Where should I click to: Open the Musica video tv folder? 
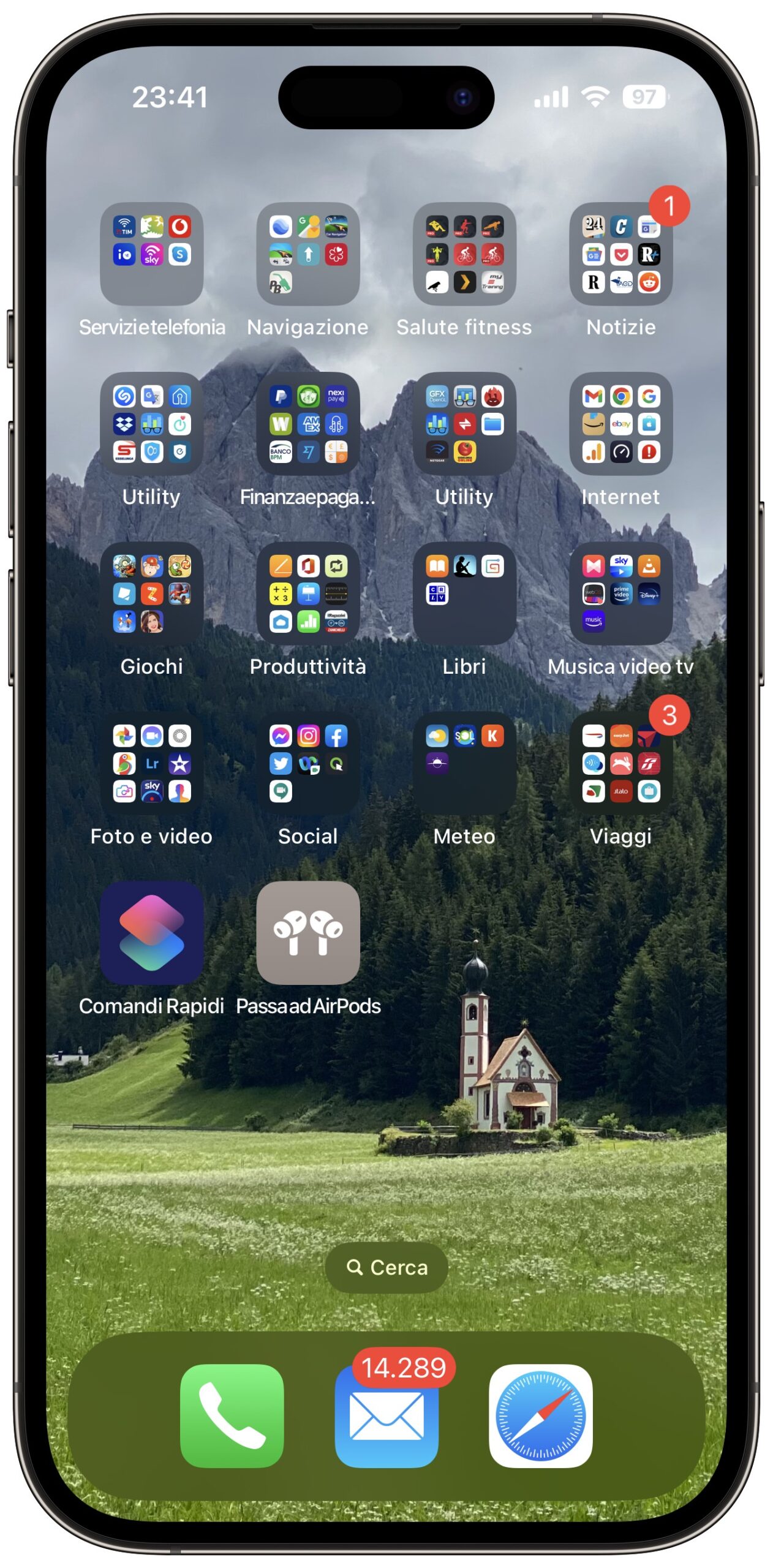point(620,593)
